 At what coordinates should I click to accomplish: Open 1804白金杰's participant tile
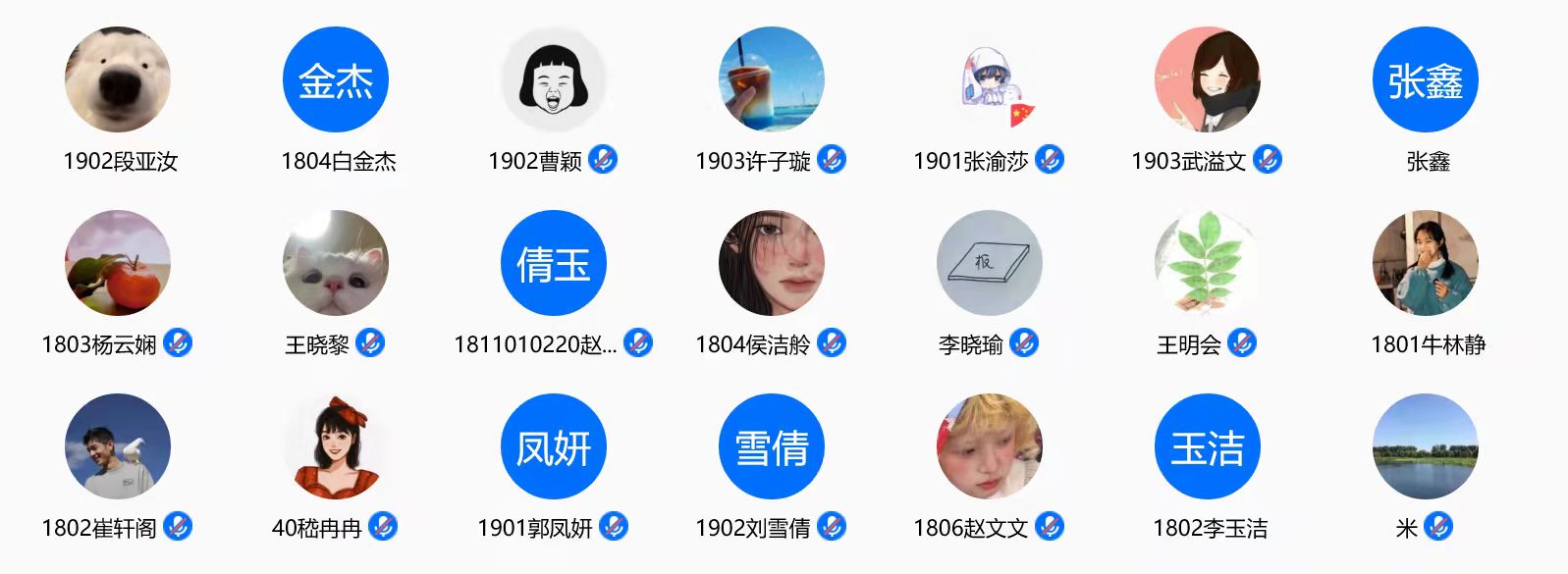pos(336,80)
